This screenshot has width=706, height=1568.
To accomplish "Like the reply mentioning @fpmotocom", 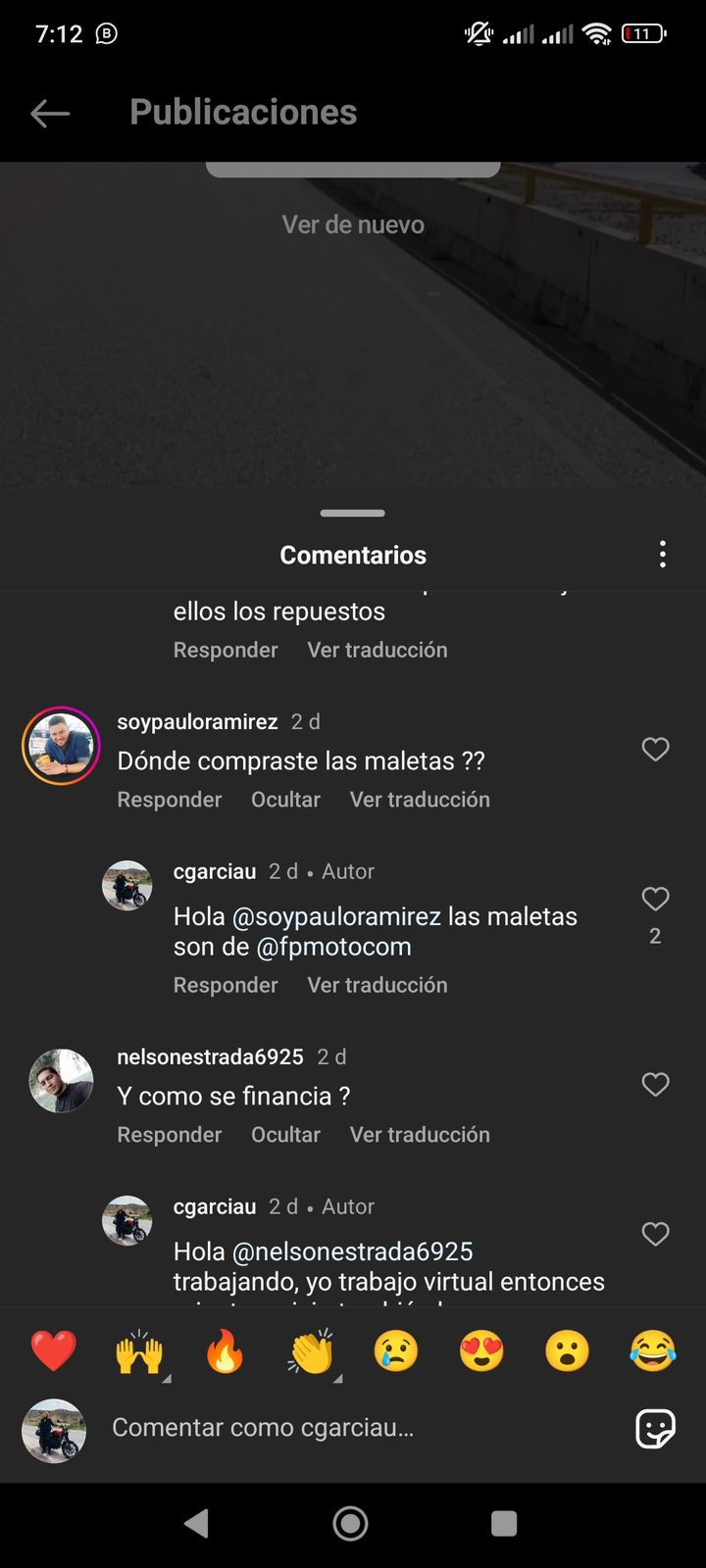I will [x=655, y=900].
